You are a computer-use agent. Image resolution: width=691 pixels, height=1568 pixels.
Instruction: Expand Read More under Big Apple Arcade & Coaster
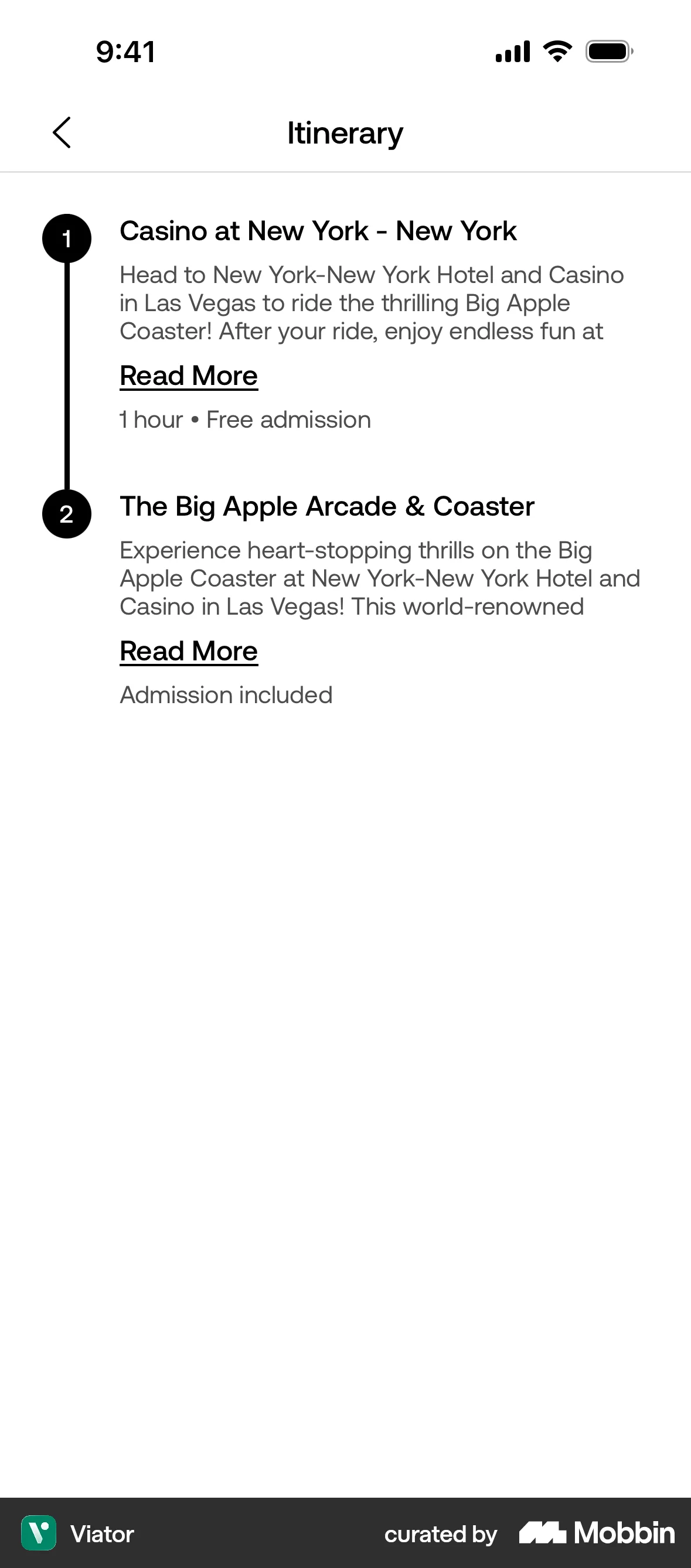(x=189, y=650)
